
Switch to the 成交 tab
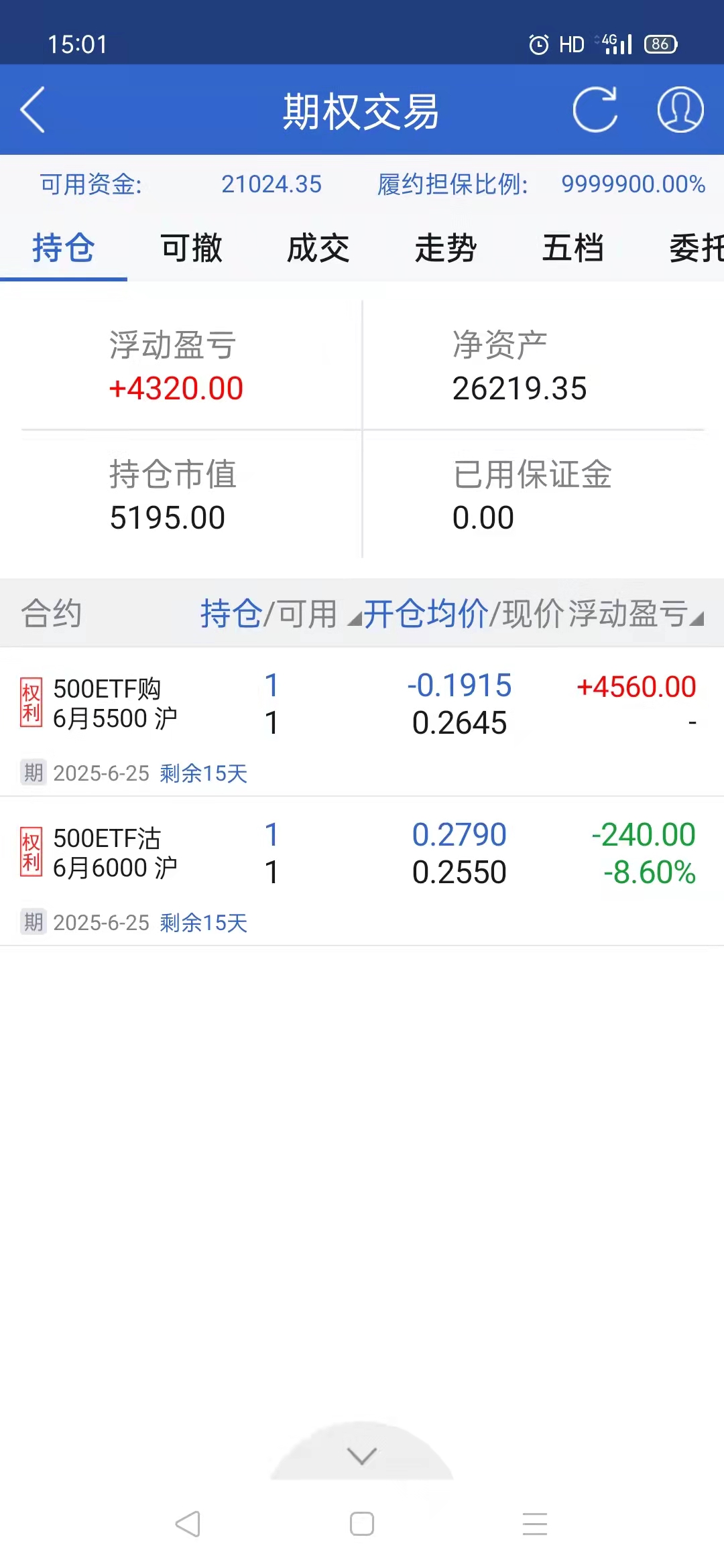[318, 249]
